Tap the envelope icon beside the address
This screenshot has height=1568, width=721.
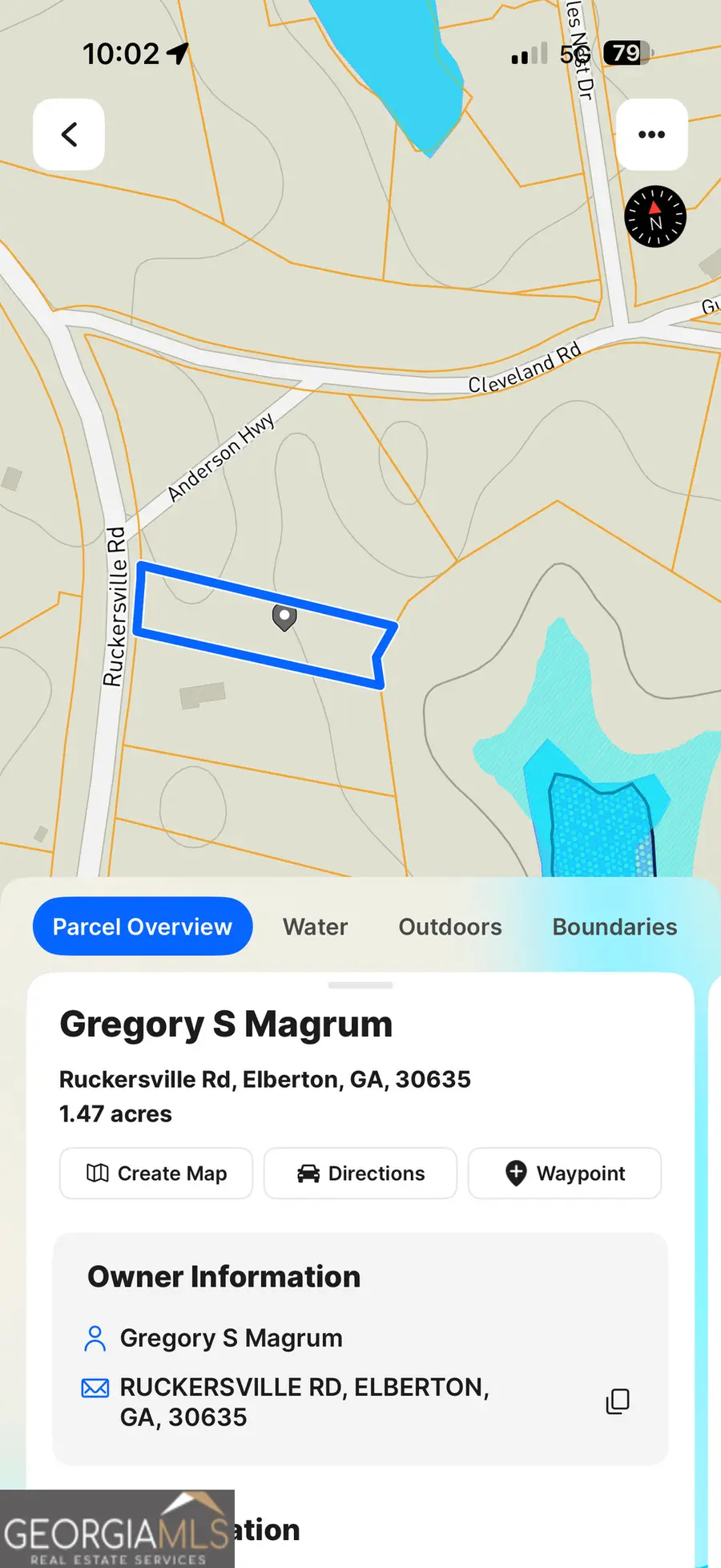point(95,1387)
